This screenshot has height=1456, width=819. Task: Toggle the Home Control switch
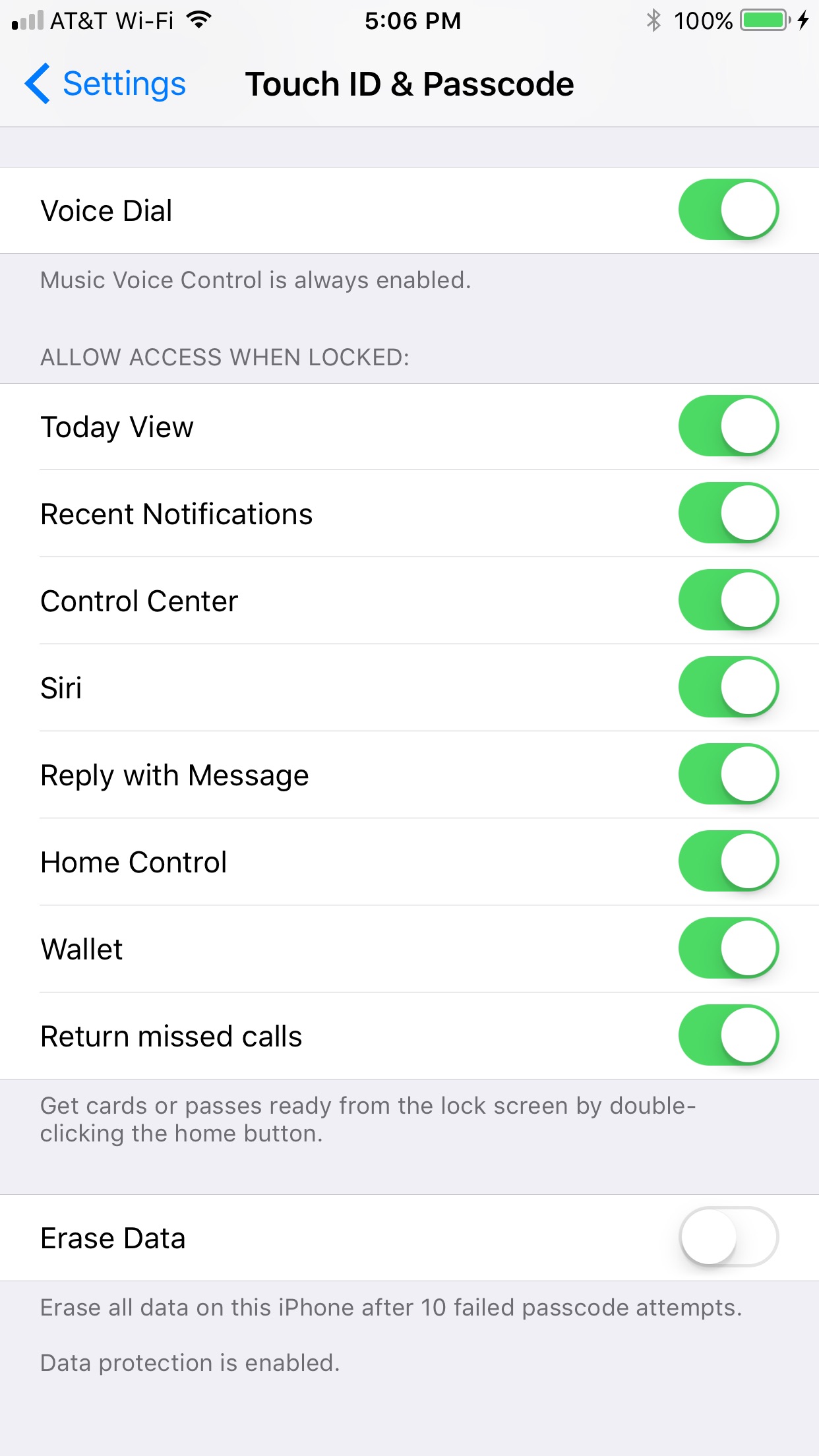729,861
